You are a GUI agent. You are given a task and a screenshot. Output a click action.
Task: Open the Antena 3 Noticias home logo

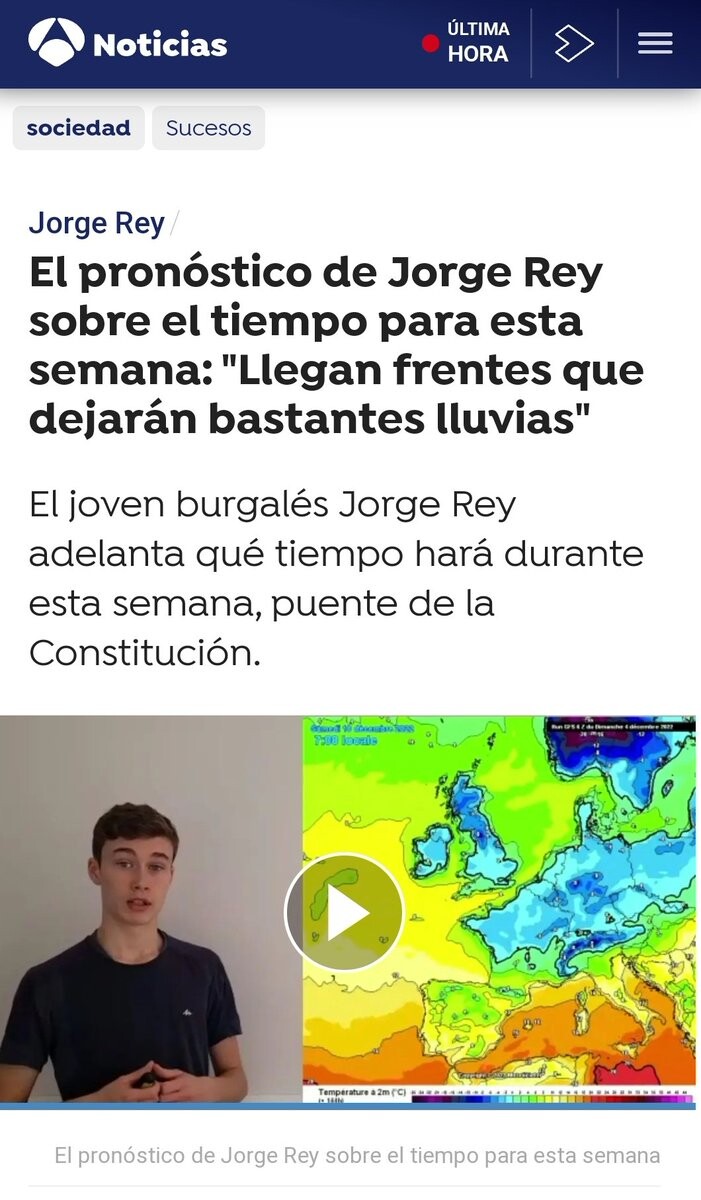[128, 44]
